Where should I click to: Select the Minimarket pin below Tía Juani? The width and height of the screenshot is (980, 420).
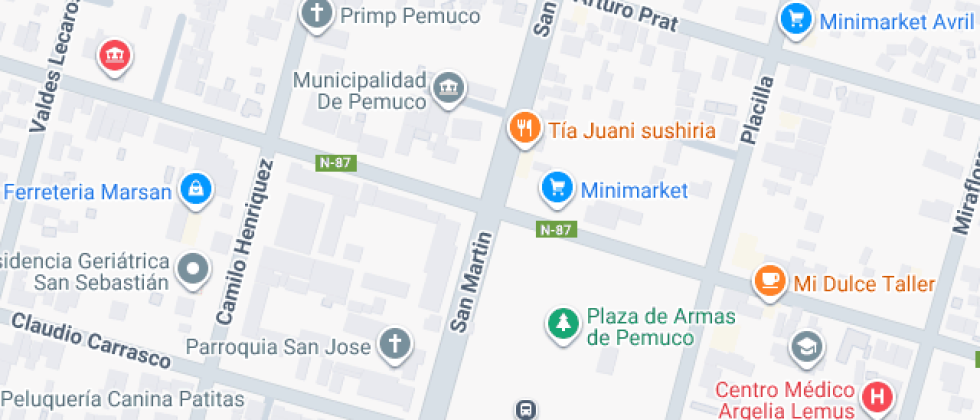tap(557, 187)
